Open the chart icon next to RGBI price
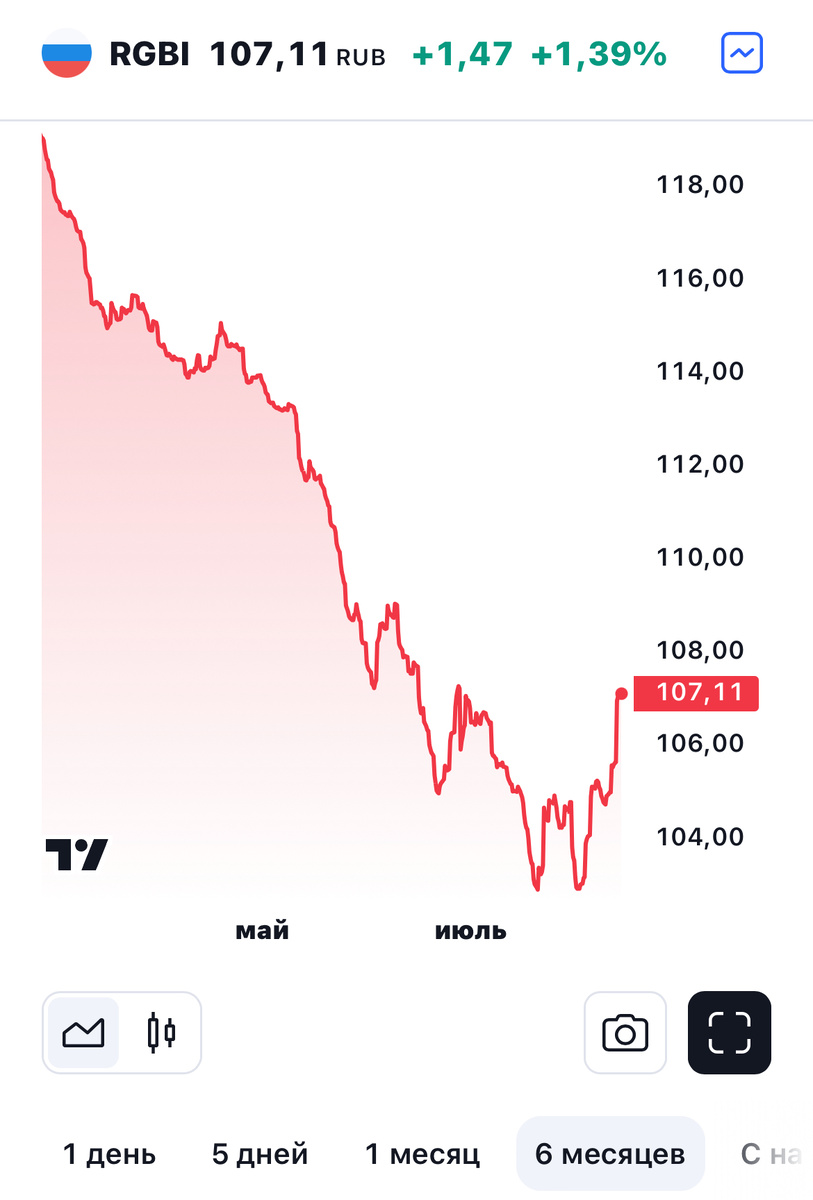 tap(742, 55)
